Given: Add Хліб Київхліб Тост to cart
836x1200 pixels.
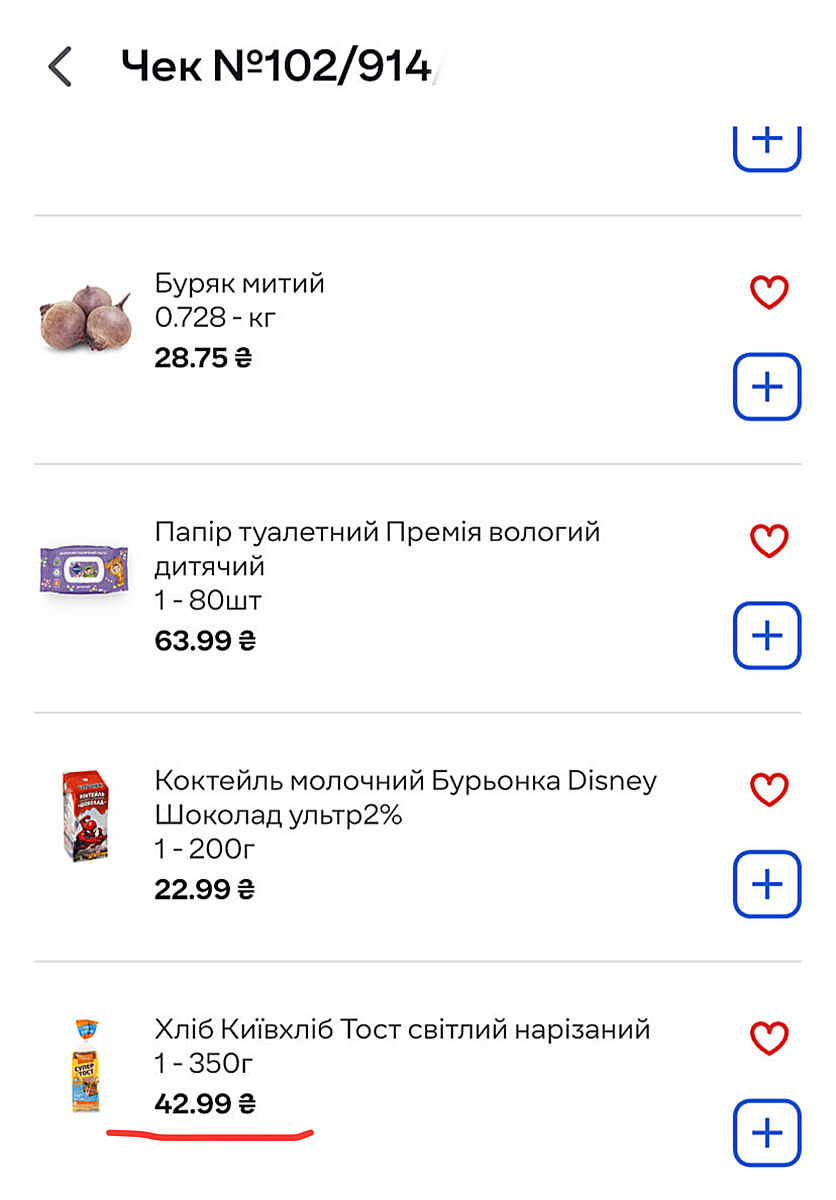Looking at the screenshot, I should tap(767, 1133).
